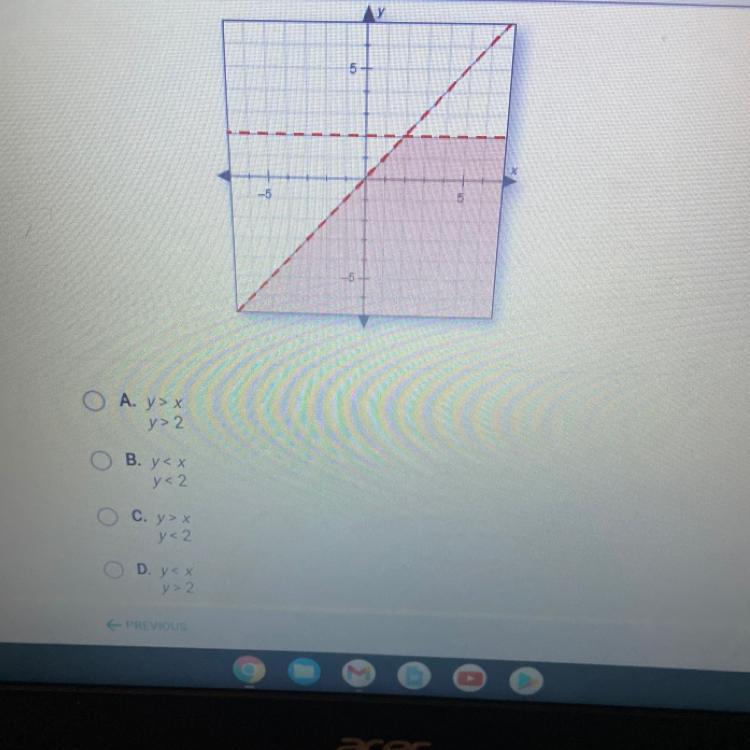Open the Play Store shelf icon
The image size is (750, 750).
pyautogui.click(x=526, y=680)
